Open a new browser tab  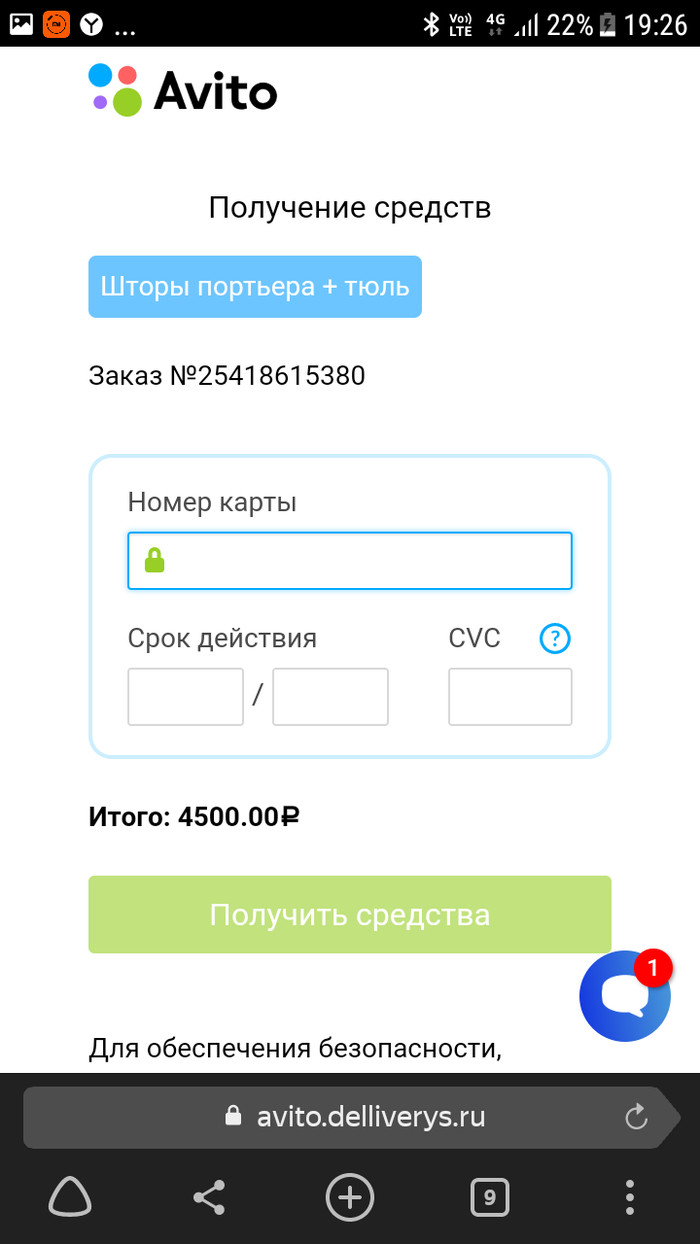(x=349, y=1196)
